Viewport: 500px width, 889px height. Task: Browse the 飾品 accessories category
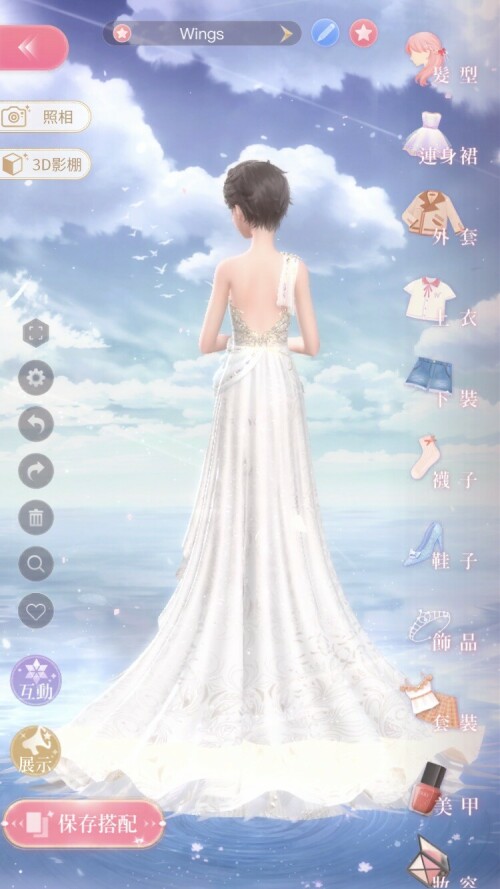coord(442,628)
